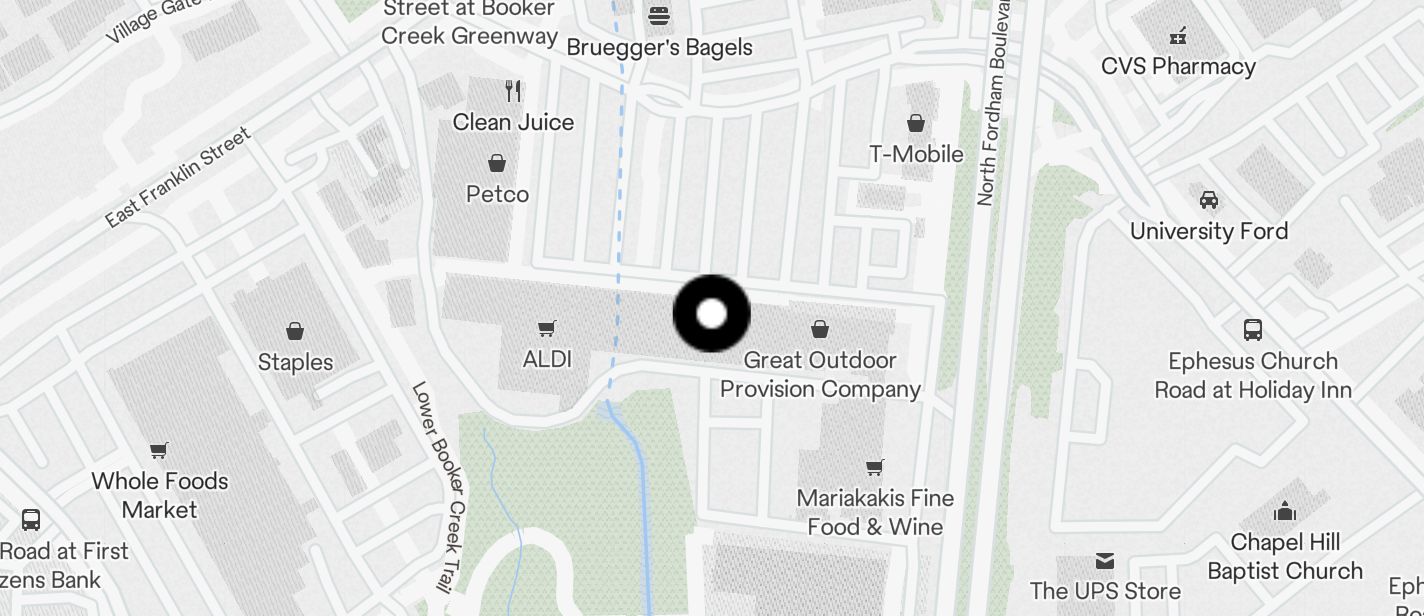This screenshot has width=1424, height=616.
Task: Open the Bruegger's Bagels marker
Action: [659, 16]
